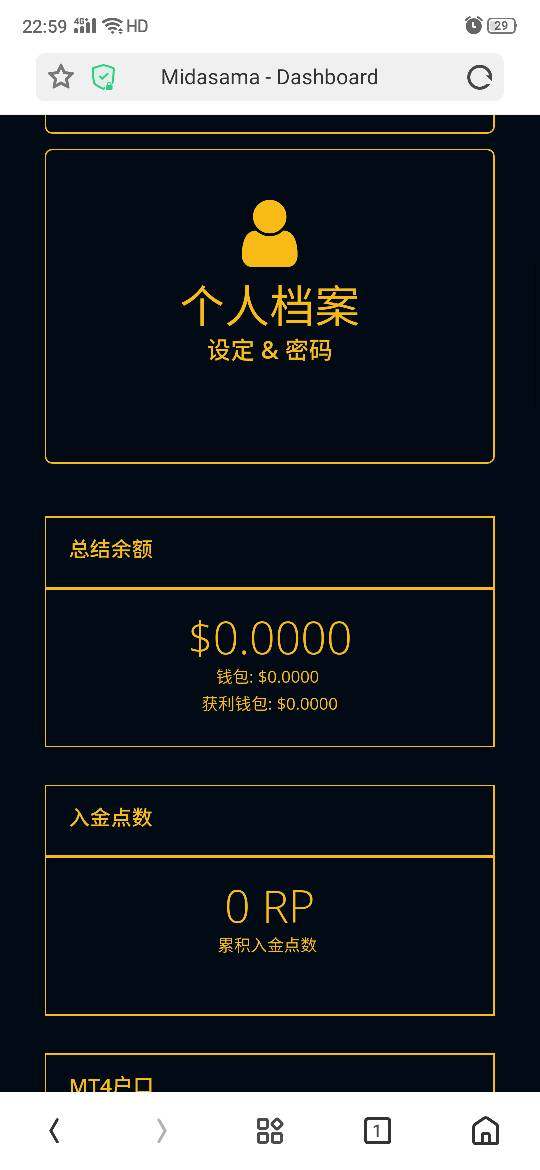Screen dimensions: 540x1170
Task: Open the site security shield info
Action: 104,77
